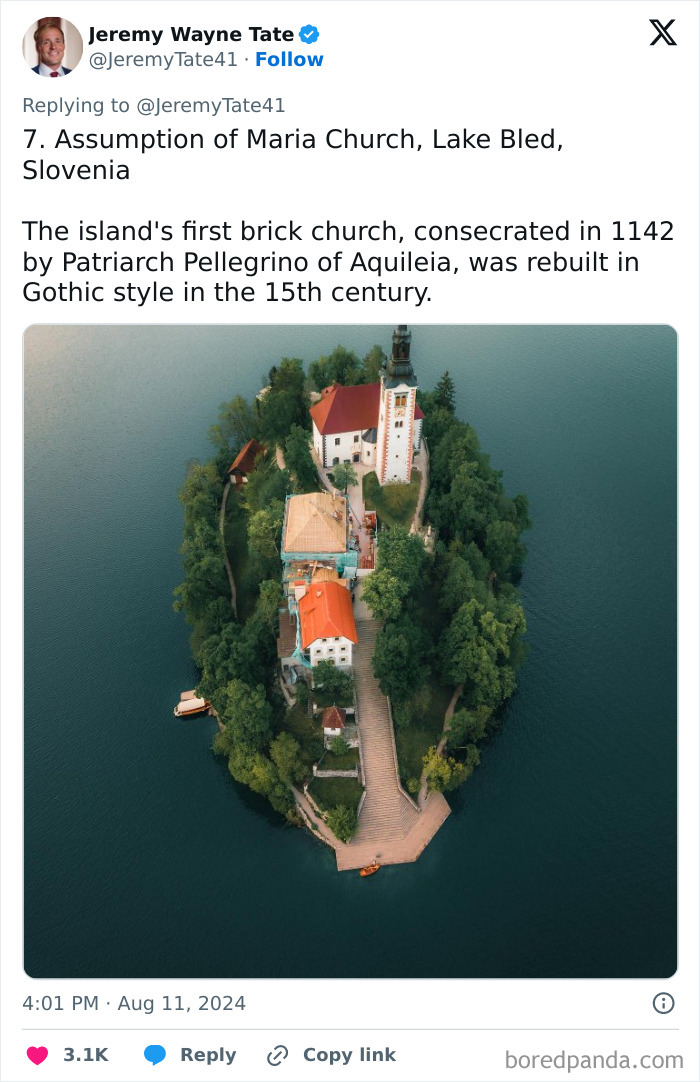
Task: Open Jeremy Wayne Tate's profile picture
Action: coord(52,47)
